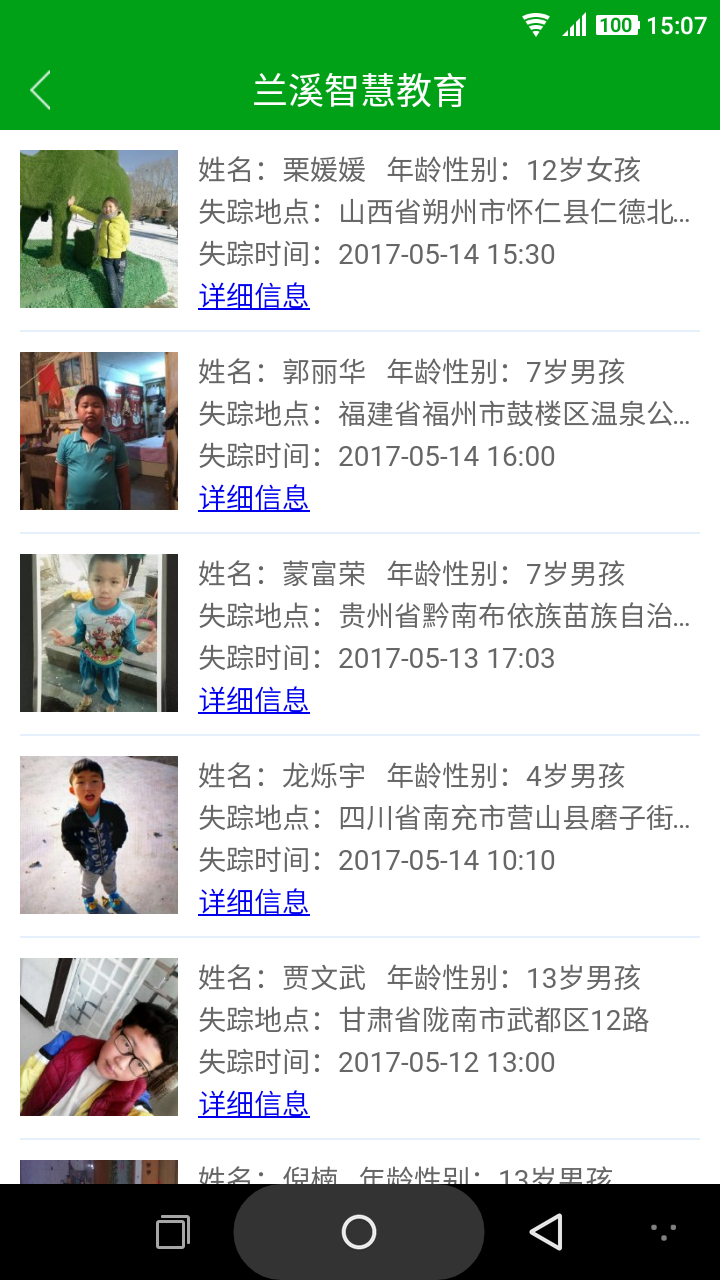720x1280 pixels.
Task: Open 详细信息 link for 龙烁宇
Action: [x=254, y=902]
